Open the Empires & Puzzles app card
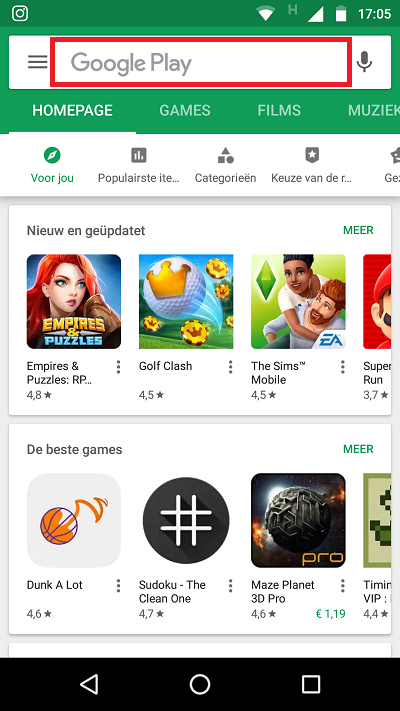400x711 pixels. [73, 327]
